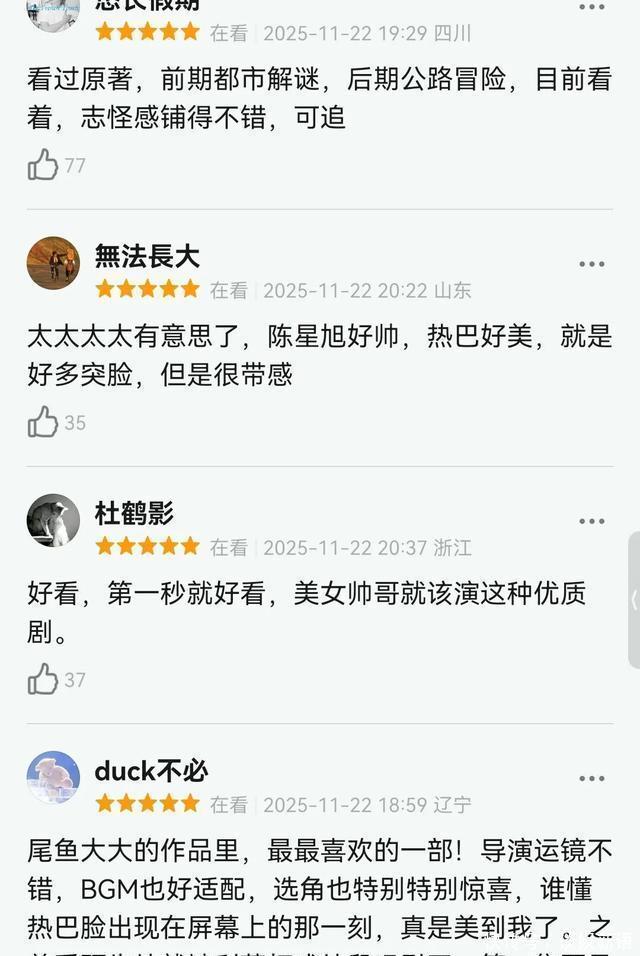Like 杜鹤影's review
Image resolution: width=640 pixels, height=956 pixels.
pos(43,679)
